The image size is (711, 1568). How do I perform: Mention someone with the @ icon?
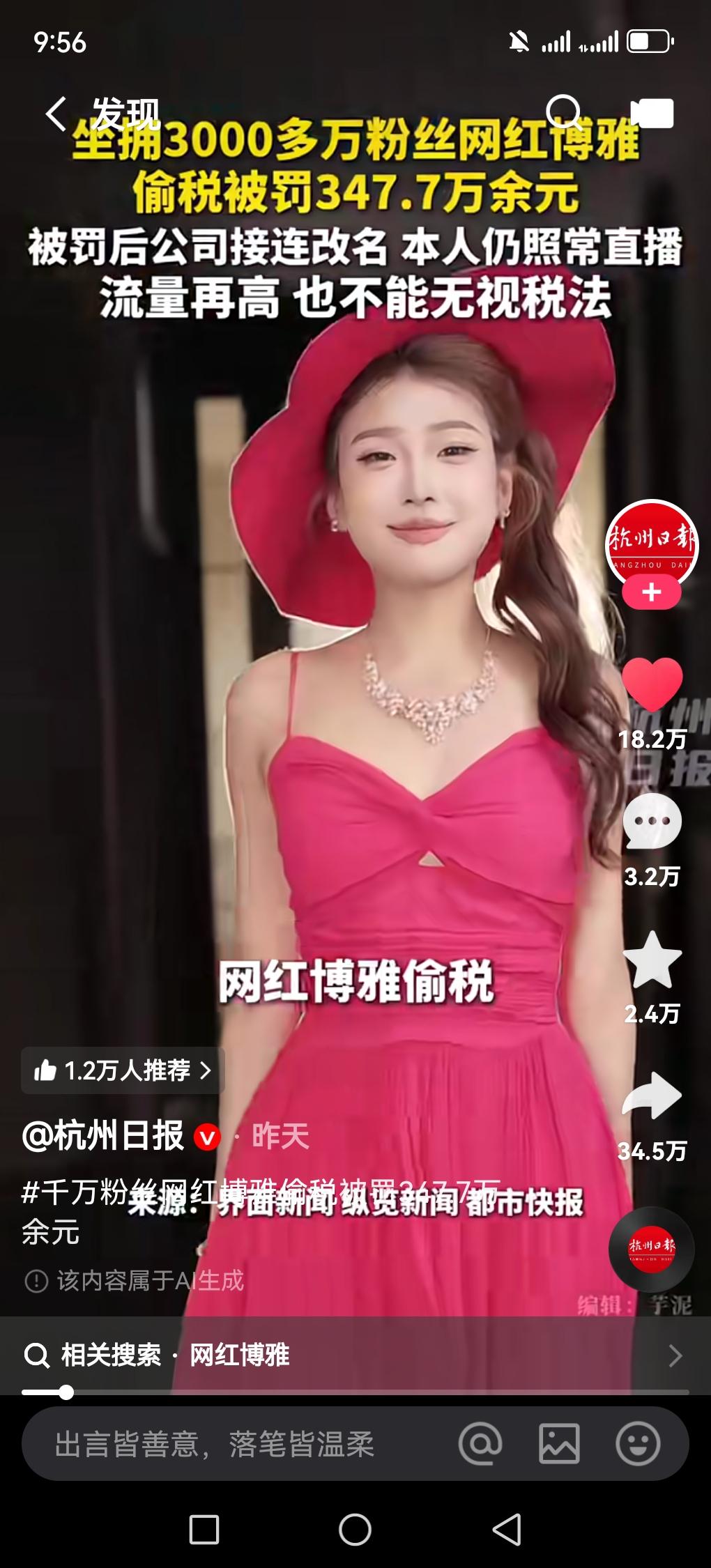(480, 1443)
